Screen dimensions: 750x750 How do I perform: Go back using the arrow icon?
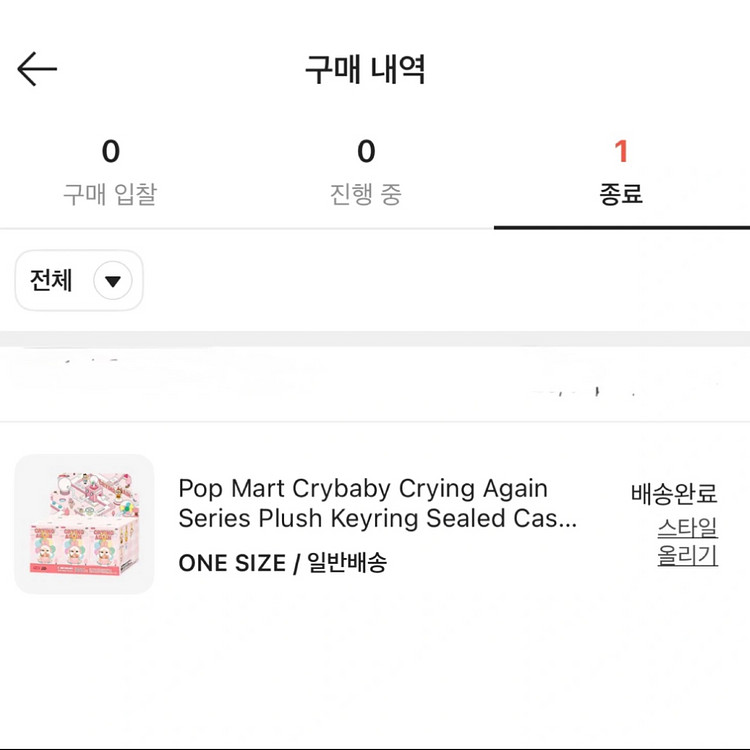(x=37, y=69)
